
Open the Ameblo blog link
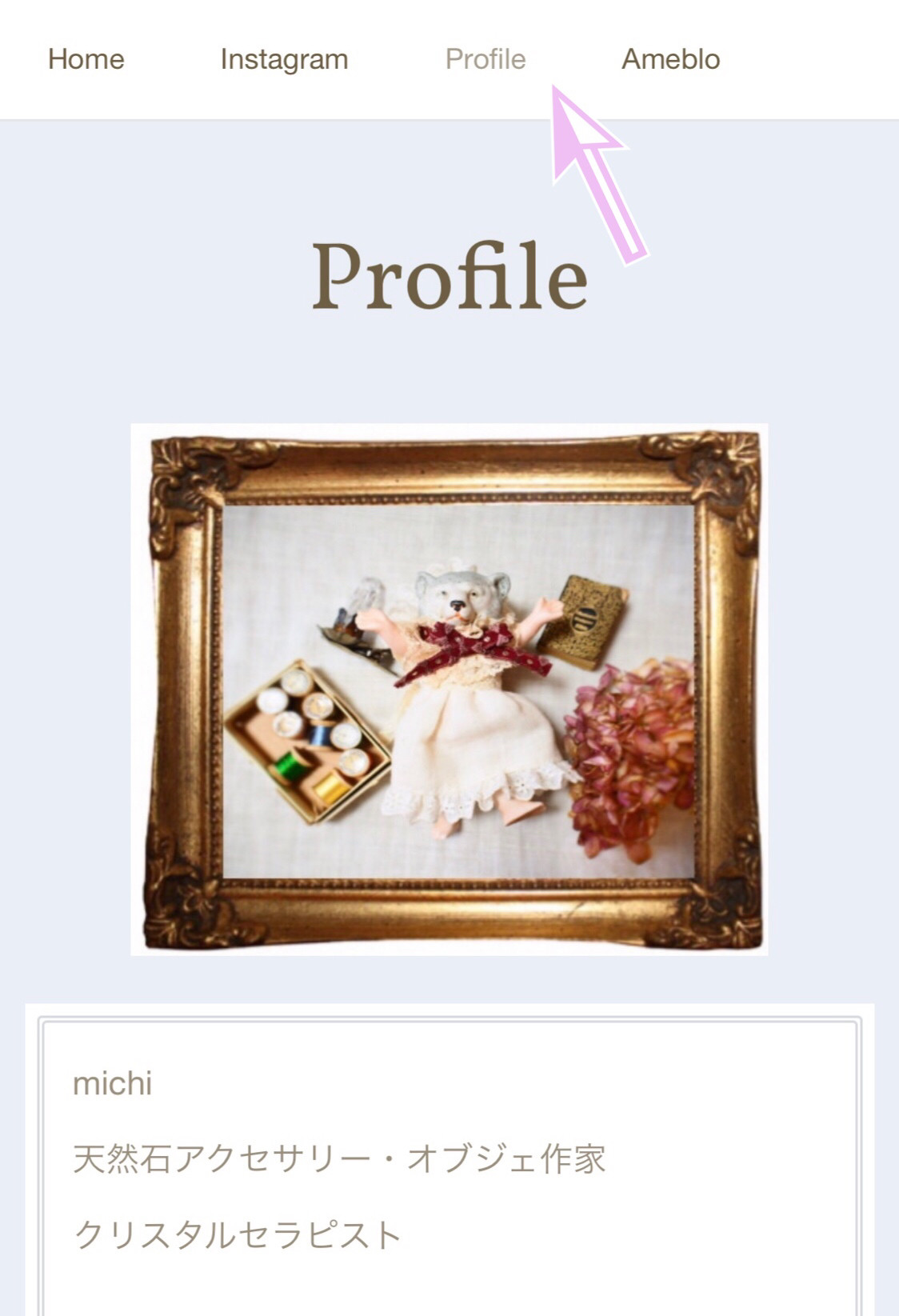670,59
